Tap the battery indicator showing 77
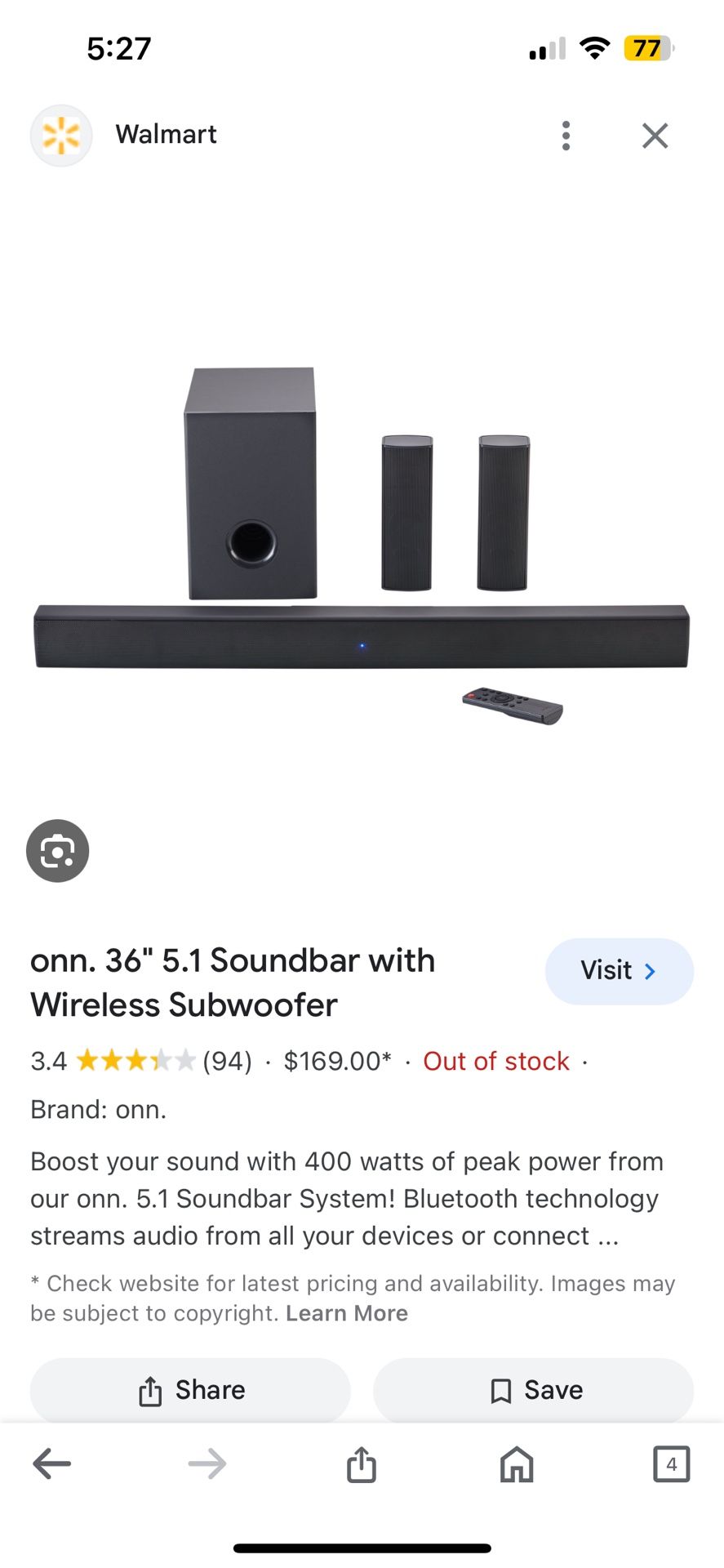The width and height of the screenshot is (724, 1568). [644, 48]
